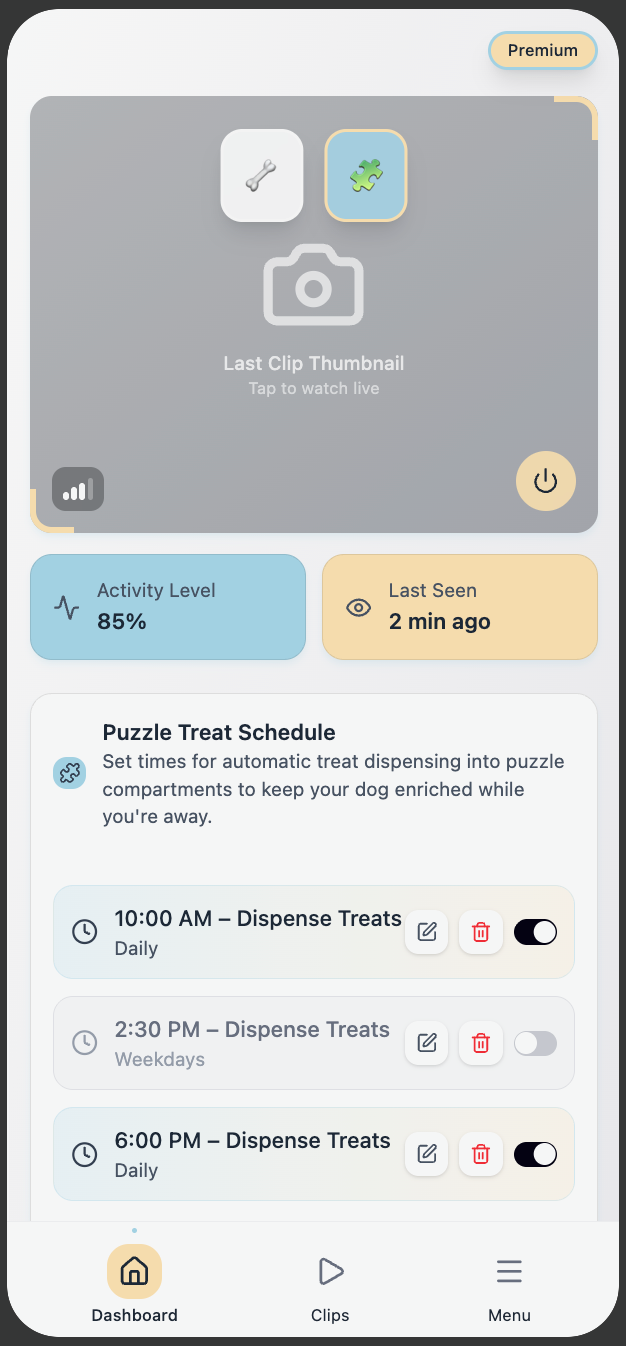The height and width of the screenshot is (1346, 626).
Task: Tap the bone treat button
Action: pyautogui.click(x=261, y=176)
